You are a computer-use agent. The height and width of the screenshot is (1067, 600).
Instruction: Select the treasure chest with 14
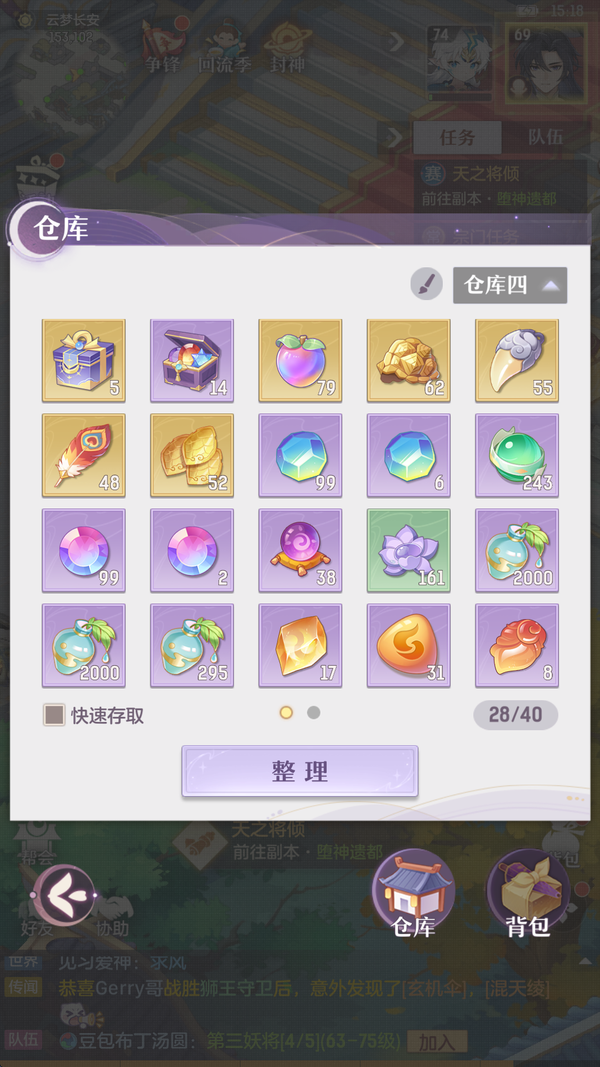pos(192,361)
